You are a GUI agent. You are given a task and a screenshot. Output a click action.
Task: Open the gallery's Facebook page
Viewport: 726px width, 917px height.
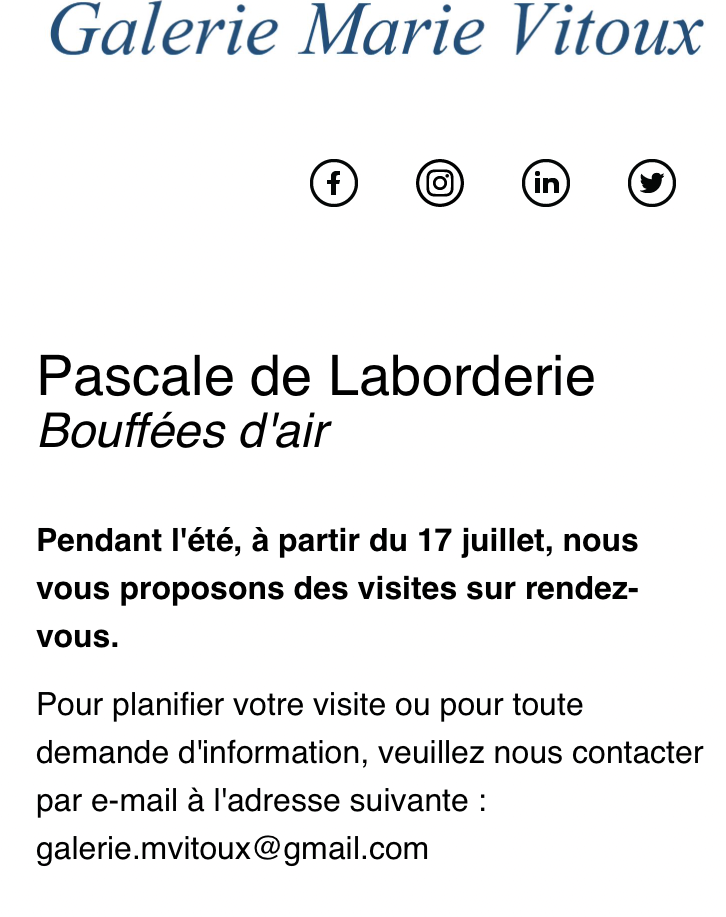[334, 183]
